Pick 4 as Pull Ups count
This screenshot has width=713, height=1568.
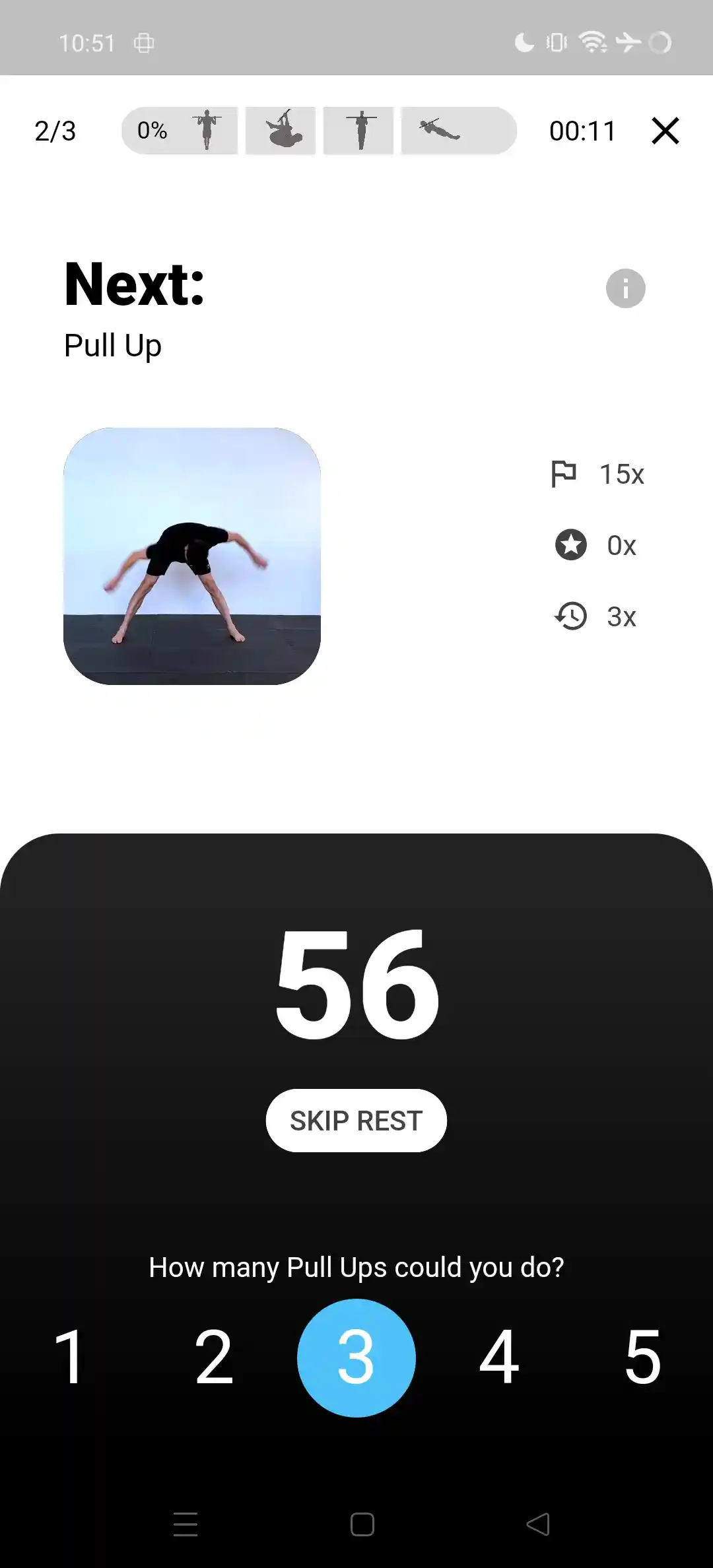tap(499, 1357)
